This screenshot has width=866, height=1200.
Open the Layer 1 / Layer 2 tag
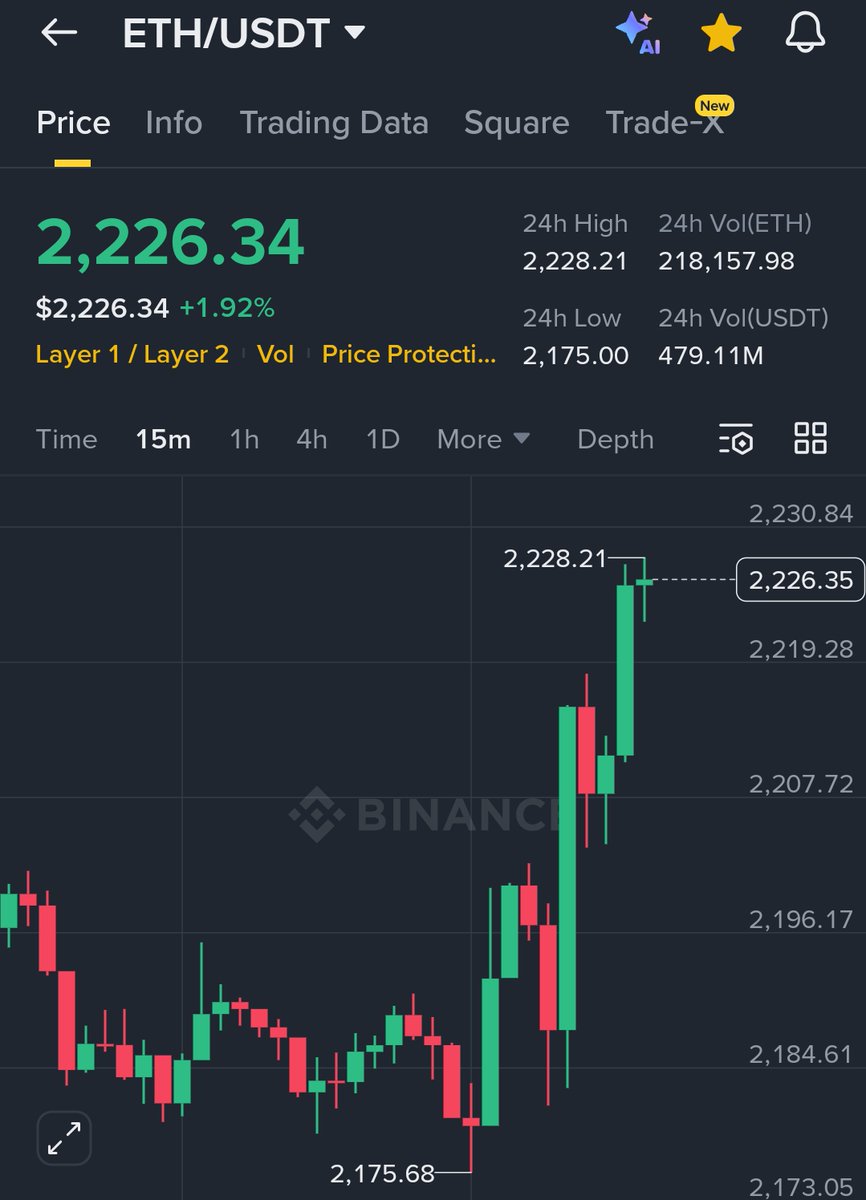coord(132,354)
